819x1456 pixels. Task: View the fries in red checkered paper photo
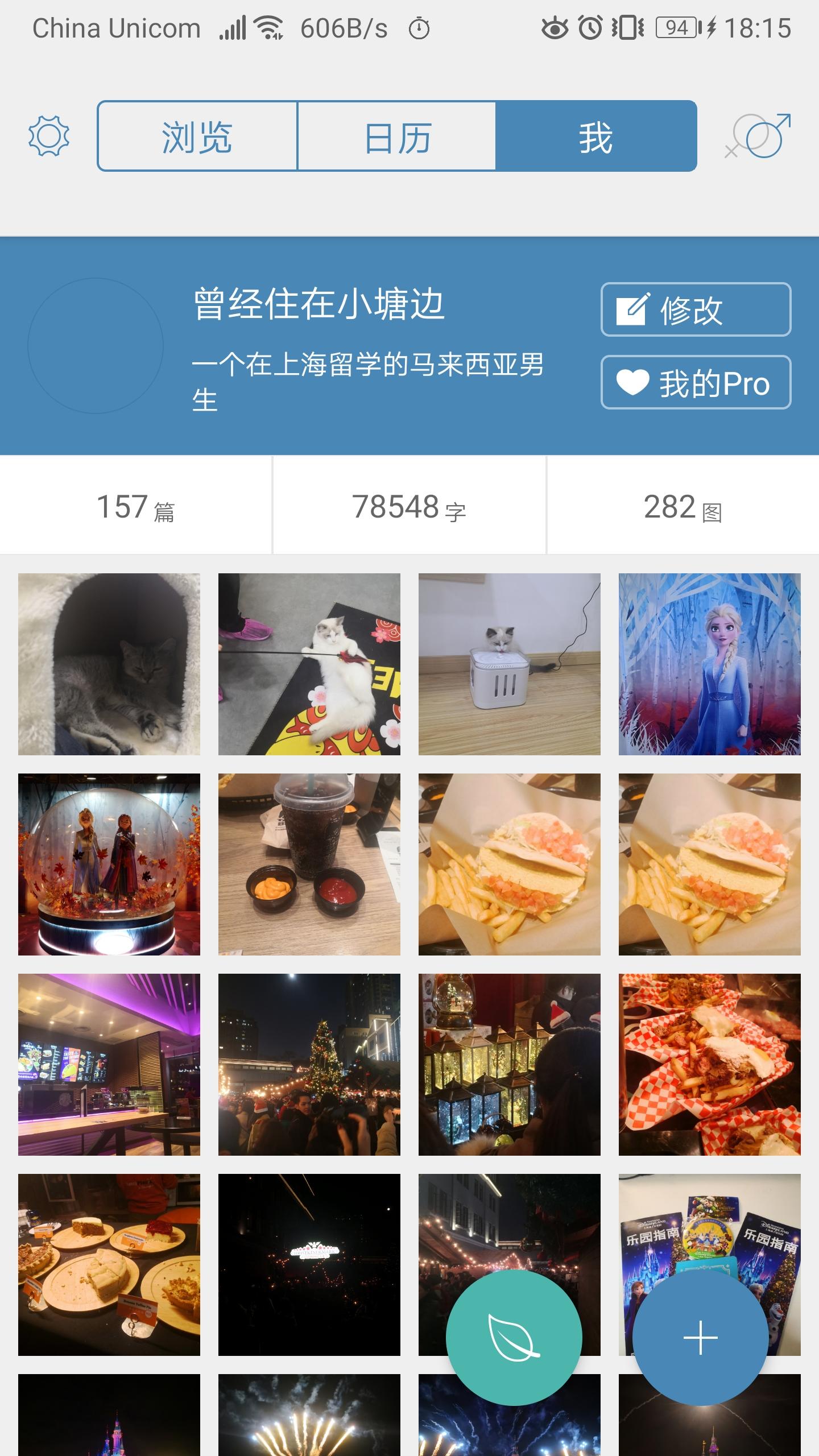709,1064
